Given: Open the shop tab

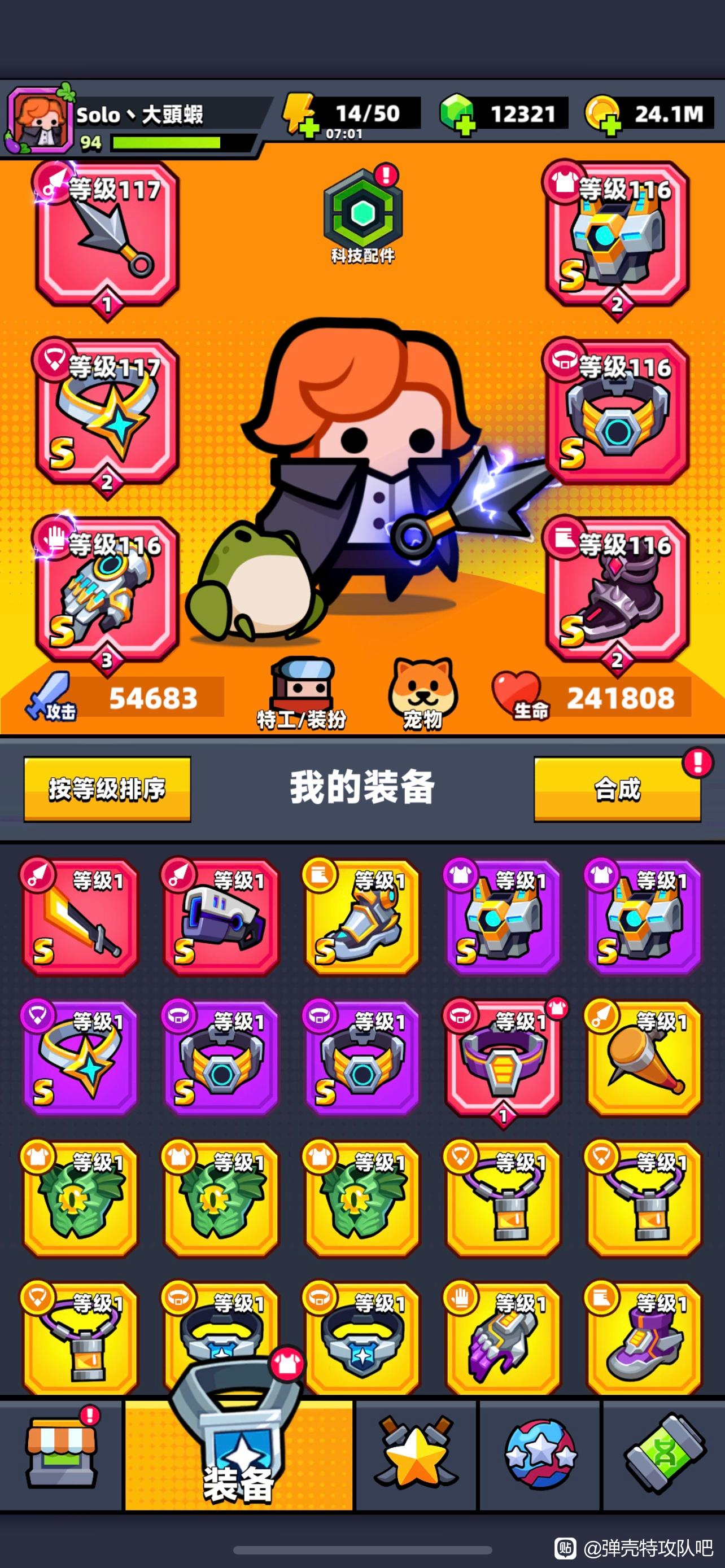Looking at the screenshot, I should click(x=61, y=1455).
